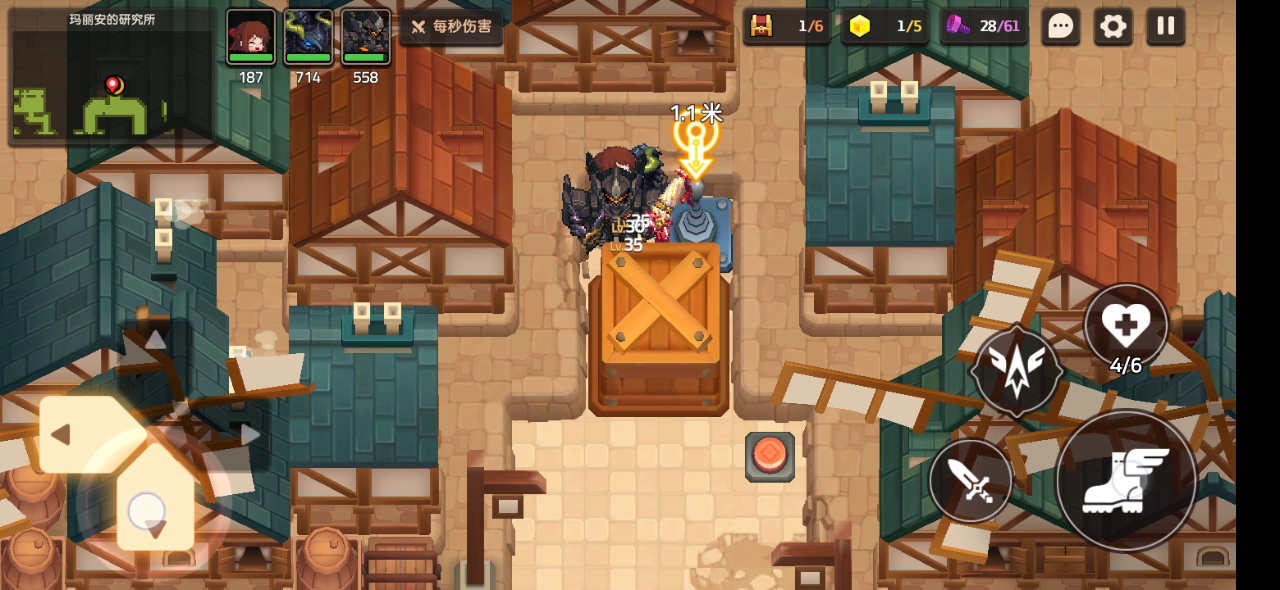Select the red-haired hero portrait
This screenshot has height=590, width=1280.
click(x=251, y=37)
